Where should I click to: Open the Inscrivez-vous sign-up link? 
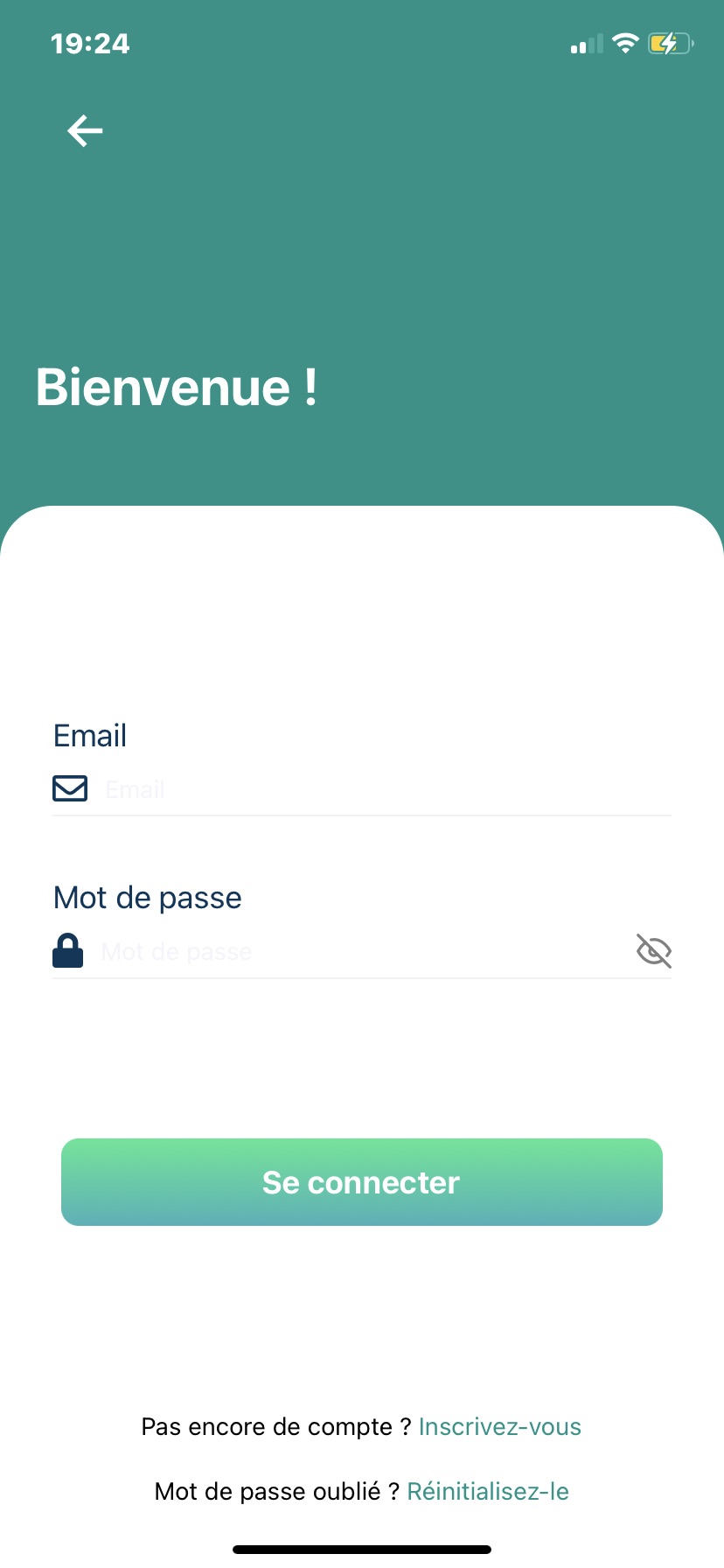(500, 1426)
